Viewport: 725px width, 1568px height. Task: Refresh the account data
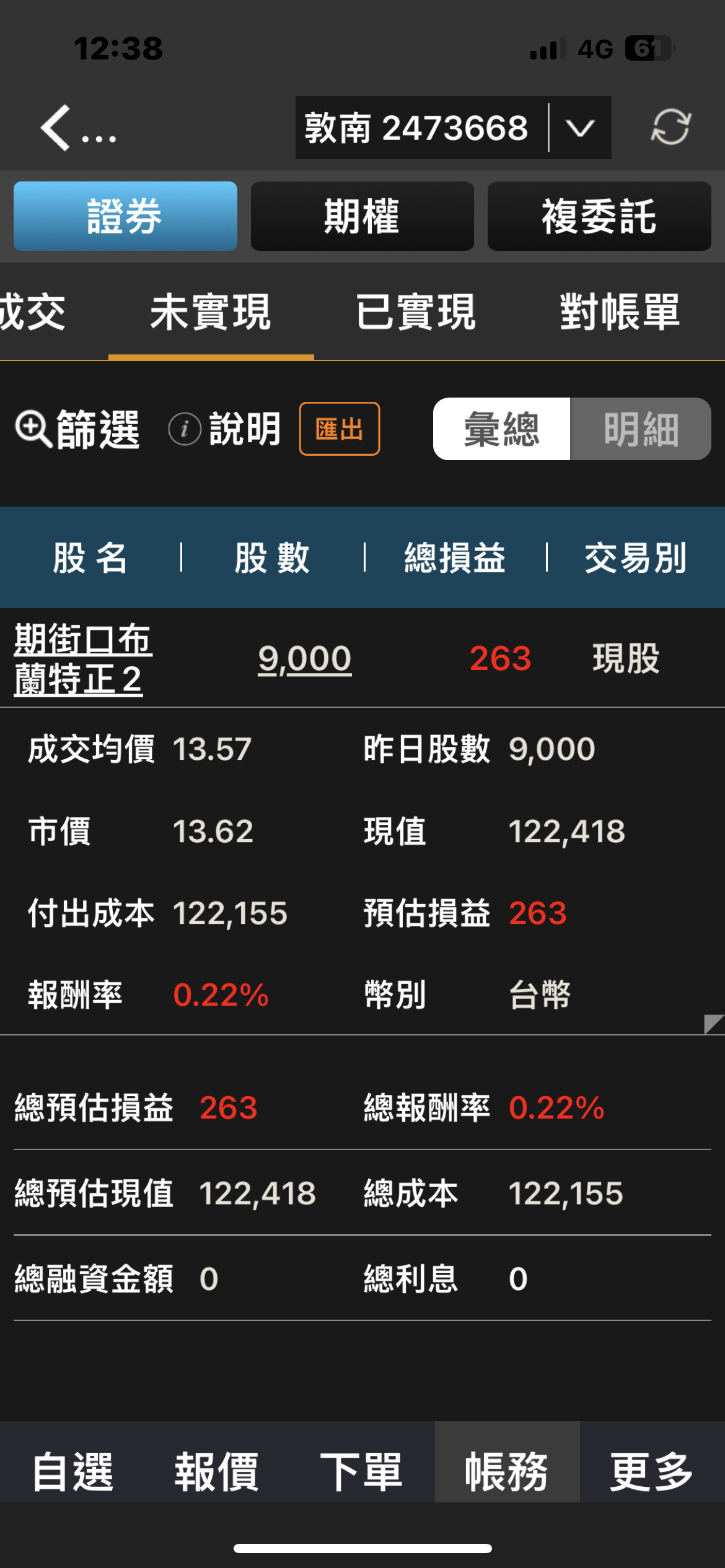tap(670, 128)
